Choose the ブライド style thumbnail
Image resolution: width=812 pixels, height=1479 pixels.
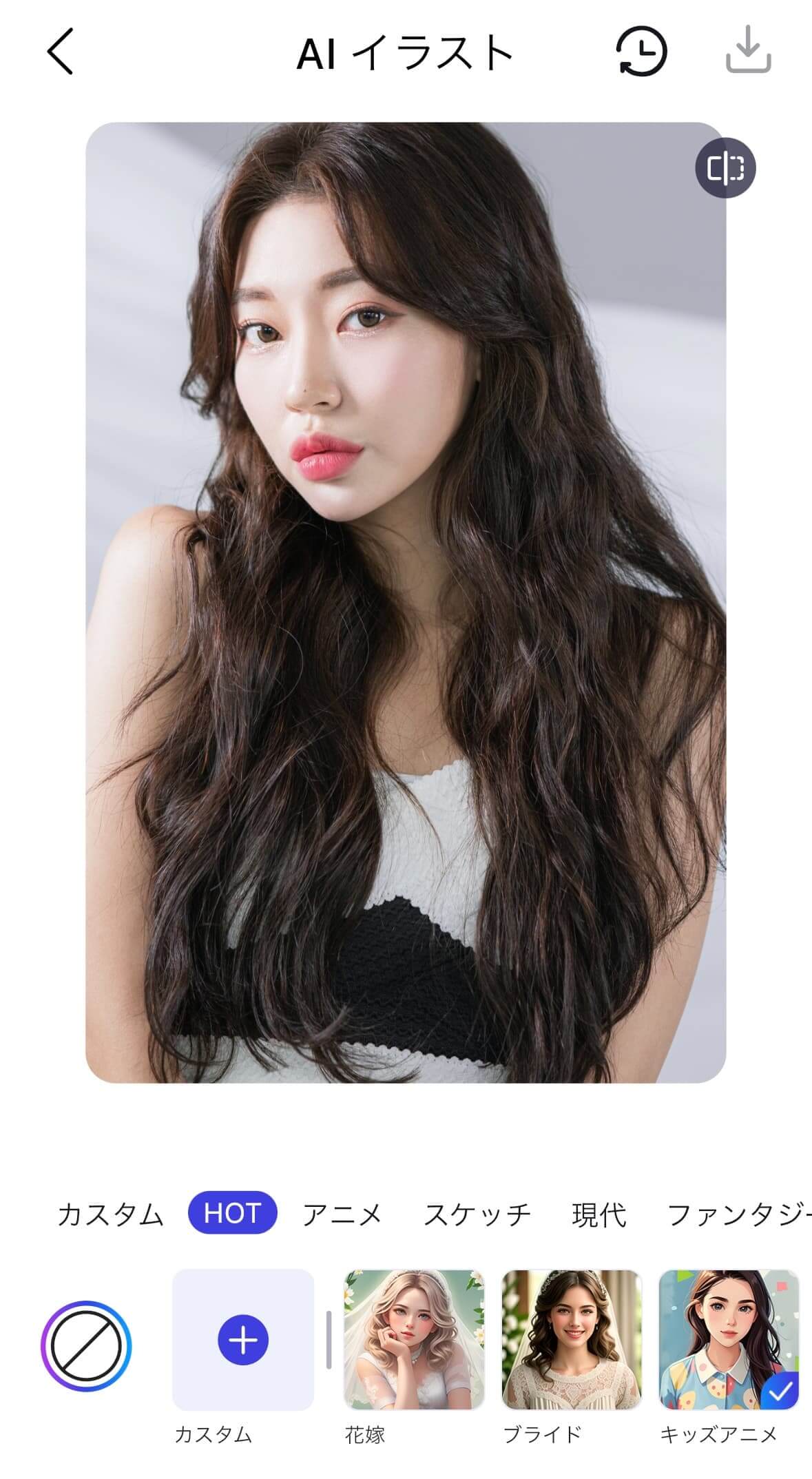click(x=572, y=1340)
